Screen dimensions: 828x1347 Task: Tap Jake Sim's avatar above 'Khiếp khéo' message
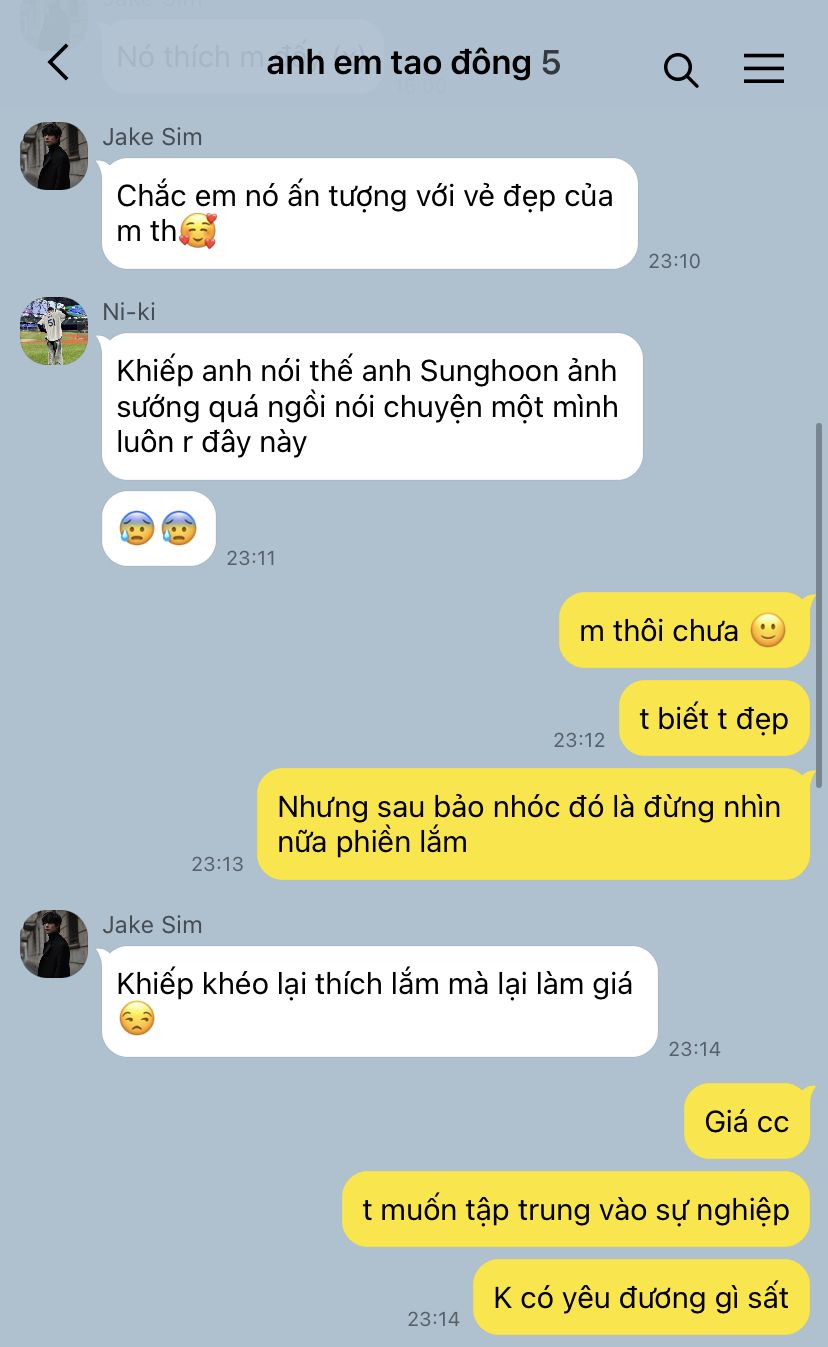click(x=54, y=944)
